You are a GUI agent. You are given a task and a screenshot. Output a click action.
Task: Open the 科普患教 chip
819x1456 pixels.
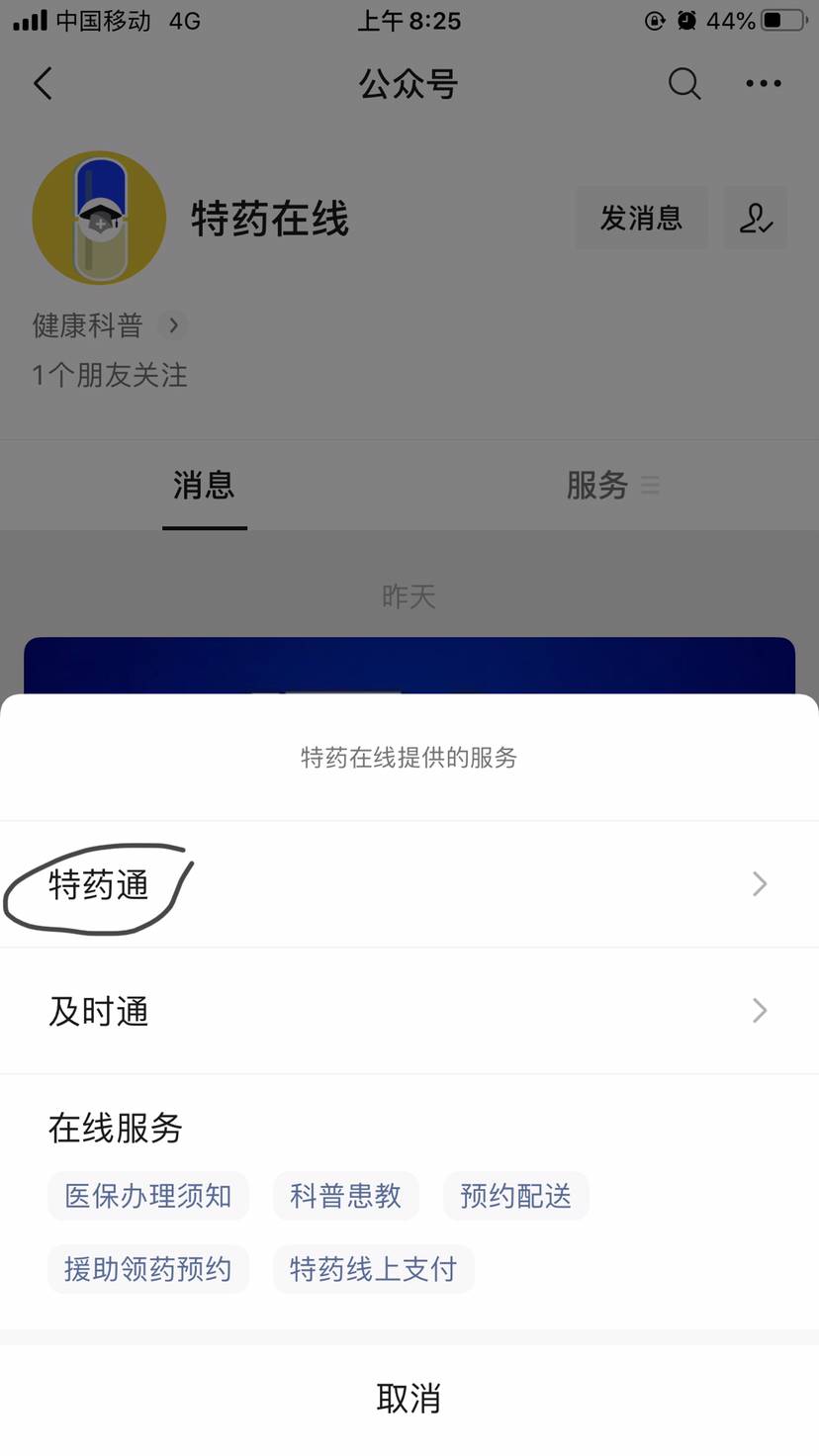click(x=345, y=1196)
